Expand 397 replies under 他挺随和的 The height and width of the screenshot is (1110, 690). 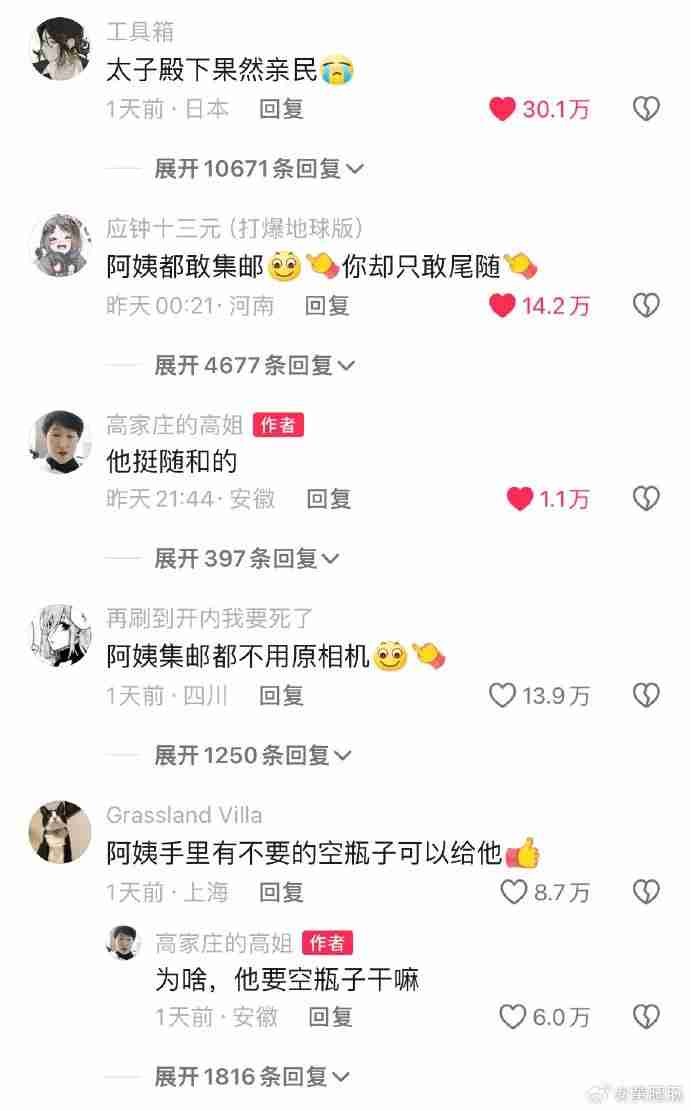(246, 558)
